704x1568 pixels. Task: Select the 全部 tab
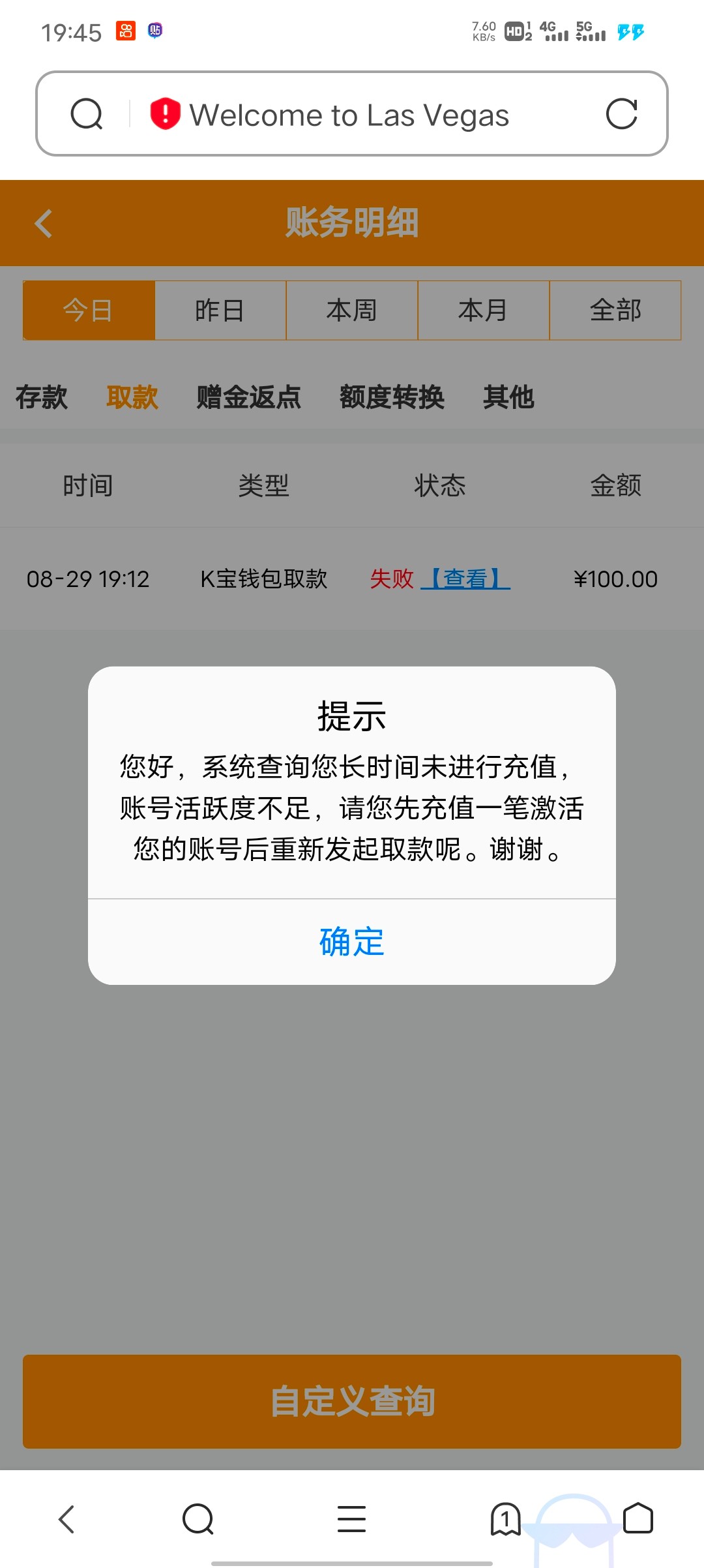[x=615, y=310]
